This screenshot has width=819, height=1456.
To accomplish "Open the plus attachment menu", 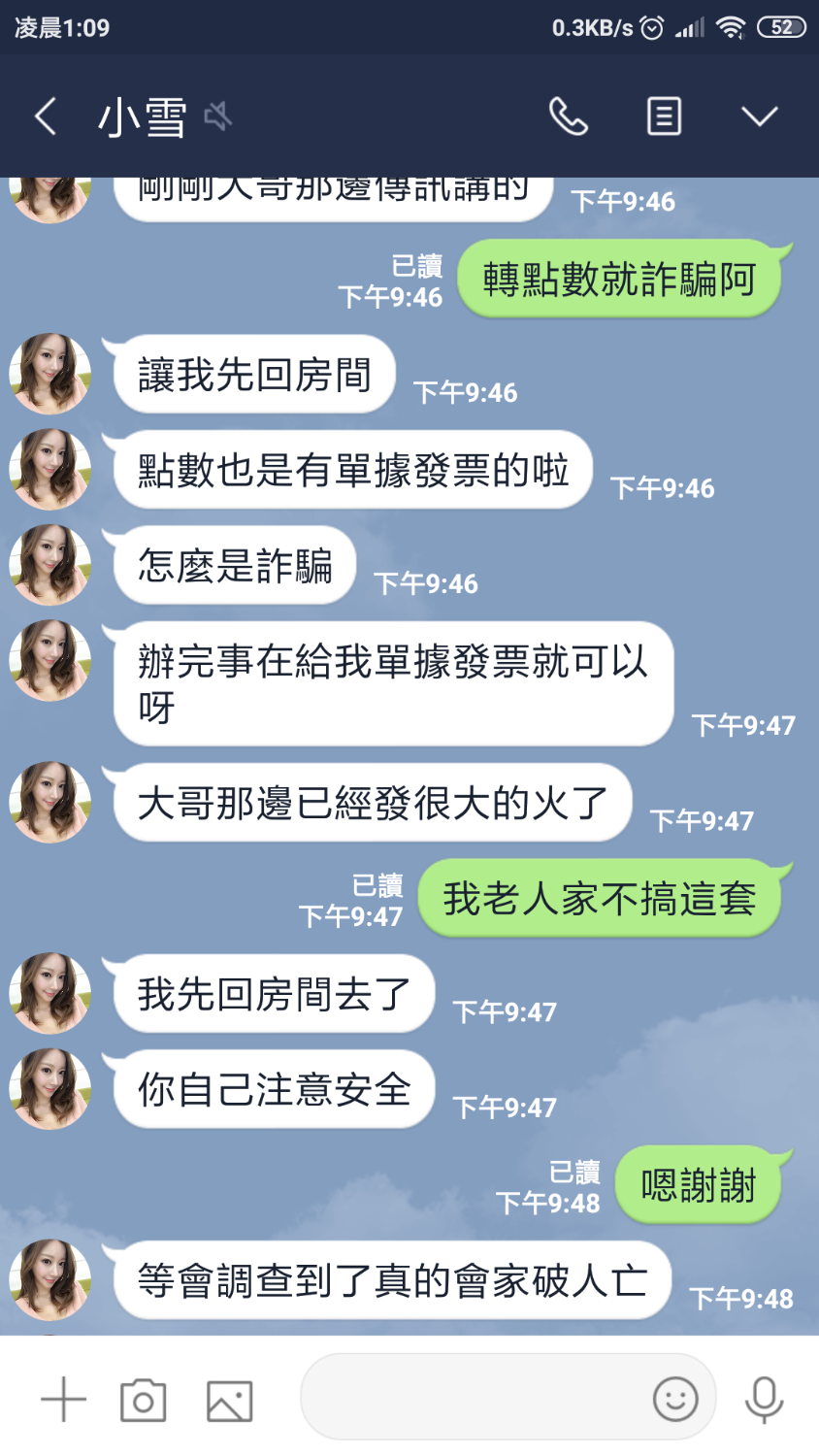I will [x=63, y=1400].
